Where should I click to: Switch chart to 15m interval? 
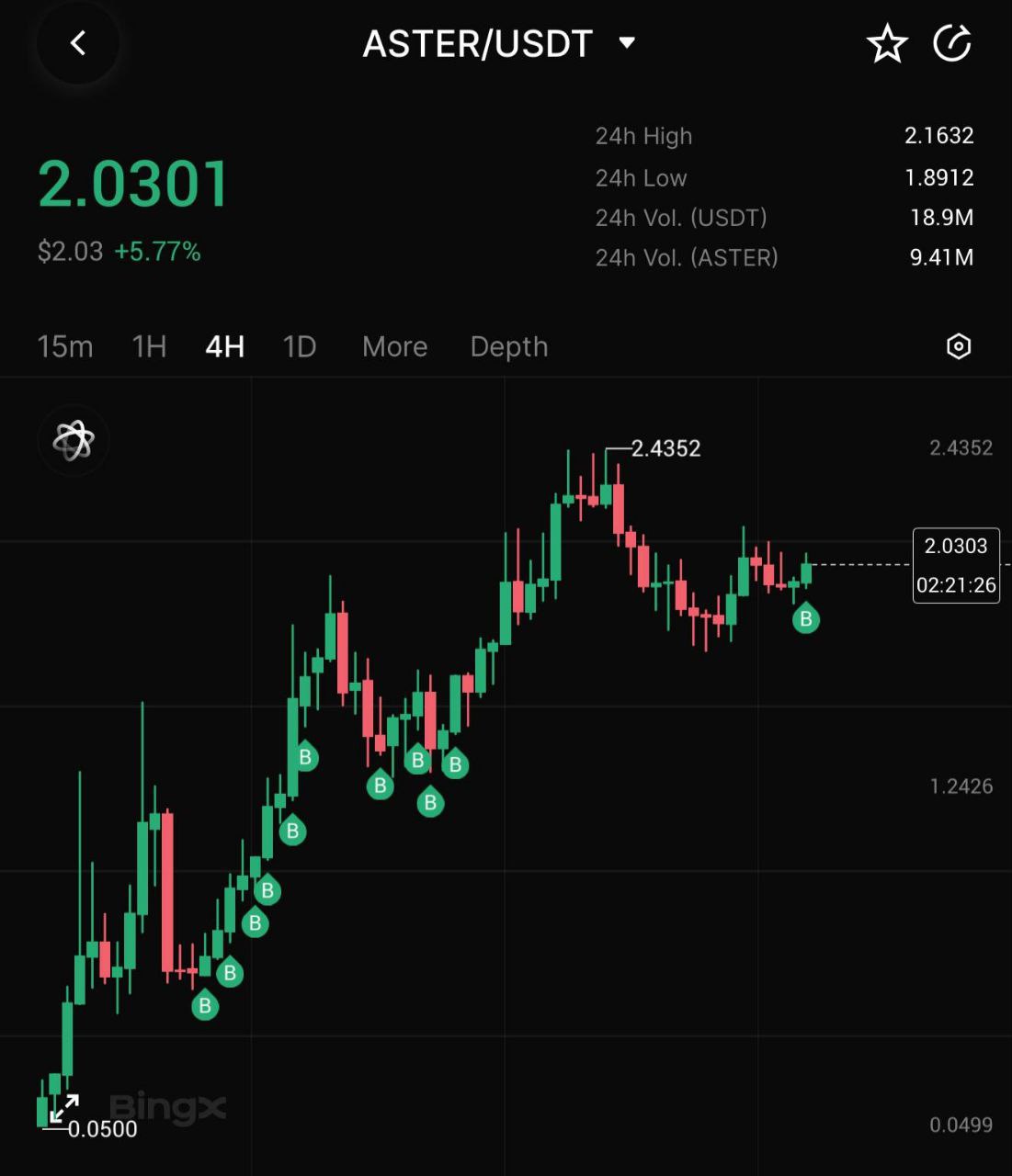pos(65,346)
